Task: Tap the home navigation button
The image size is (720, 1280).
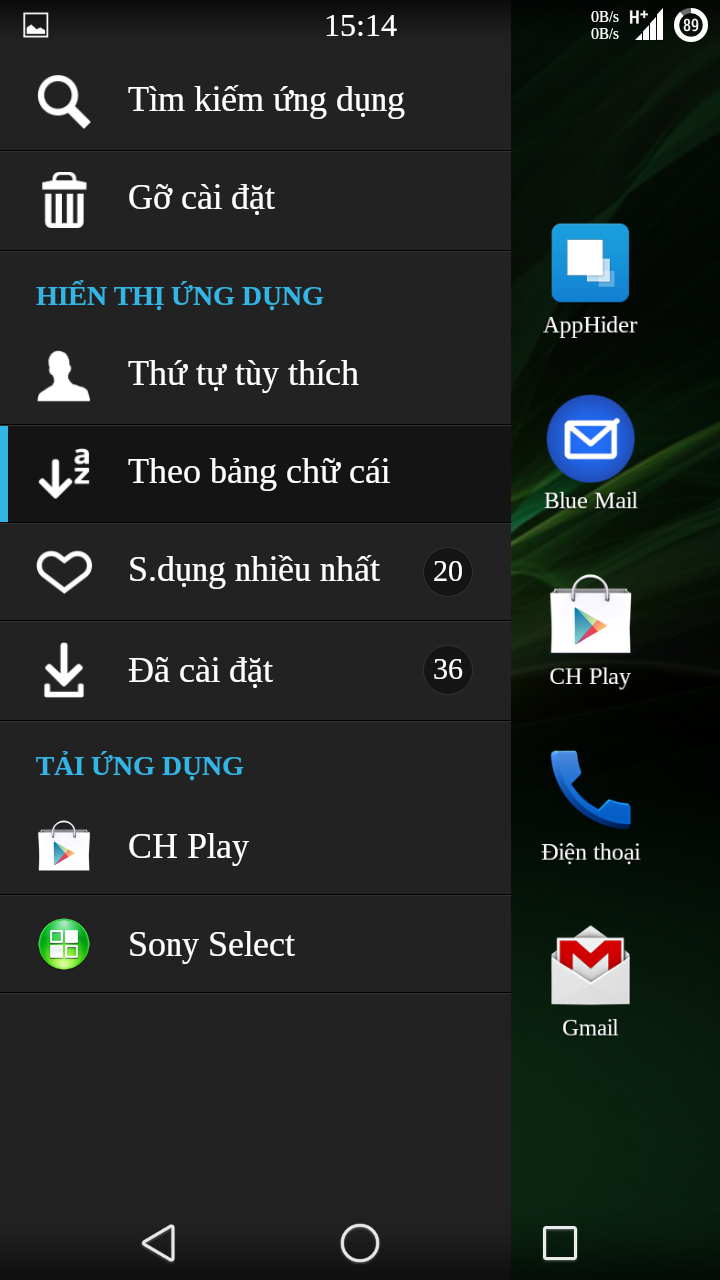Action: coord(360,1243)
